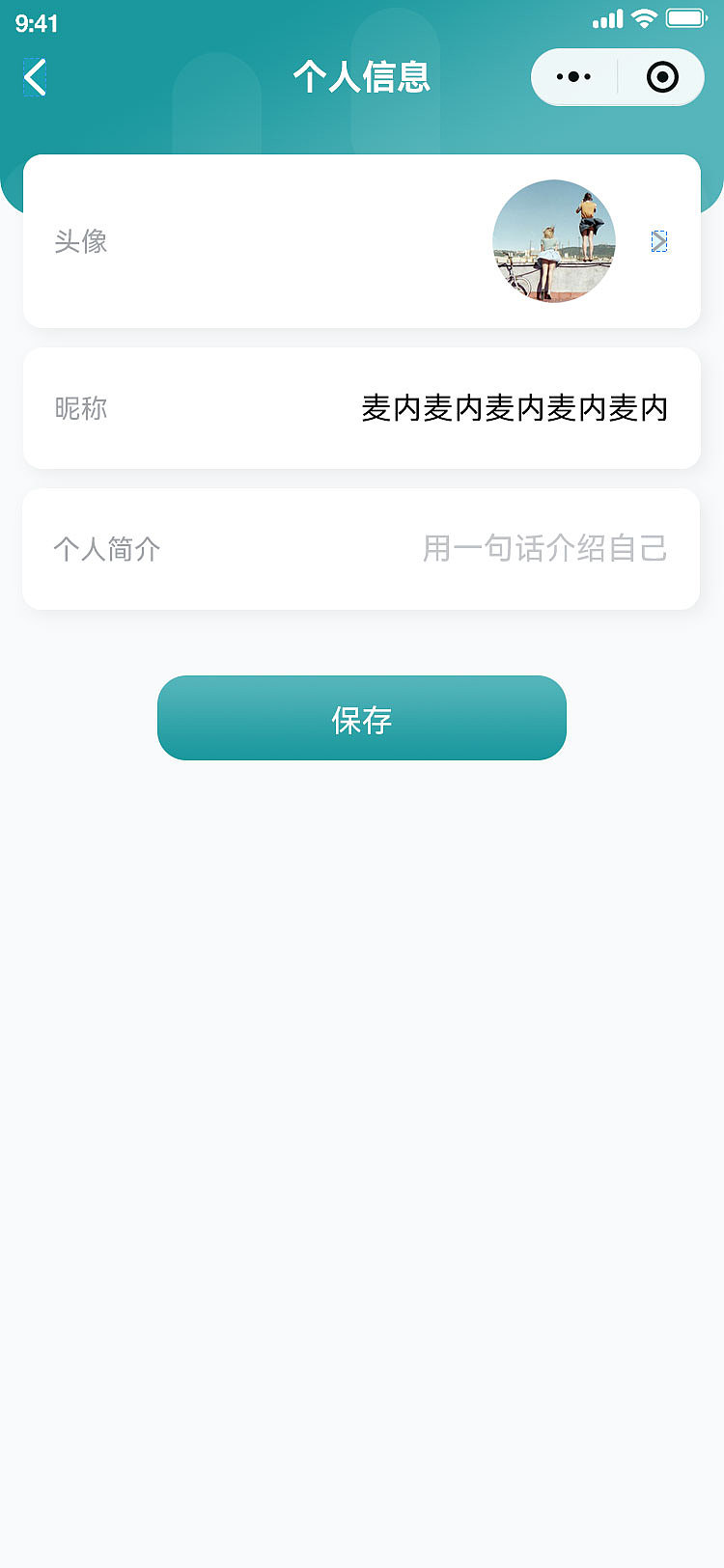Tap the nickname text 麦内麦内麦内麦内麦内
The image size is (724, 1568).
[514, 408]
